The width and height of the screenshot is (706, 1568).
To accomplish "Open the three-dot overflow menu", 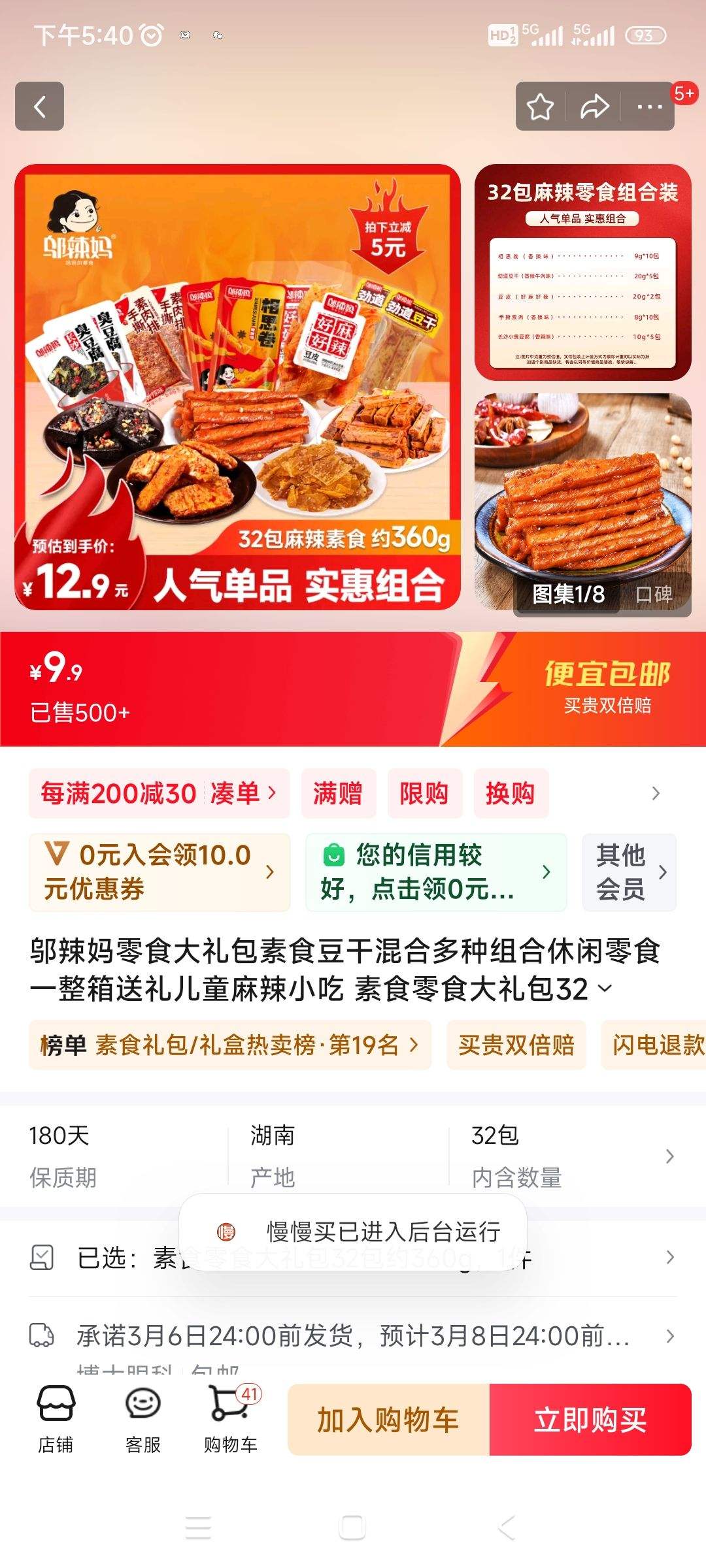I will (649, 106).
